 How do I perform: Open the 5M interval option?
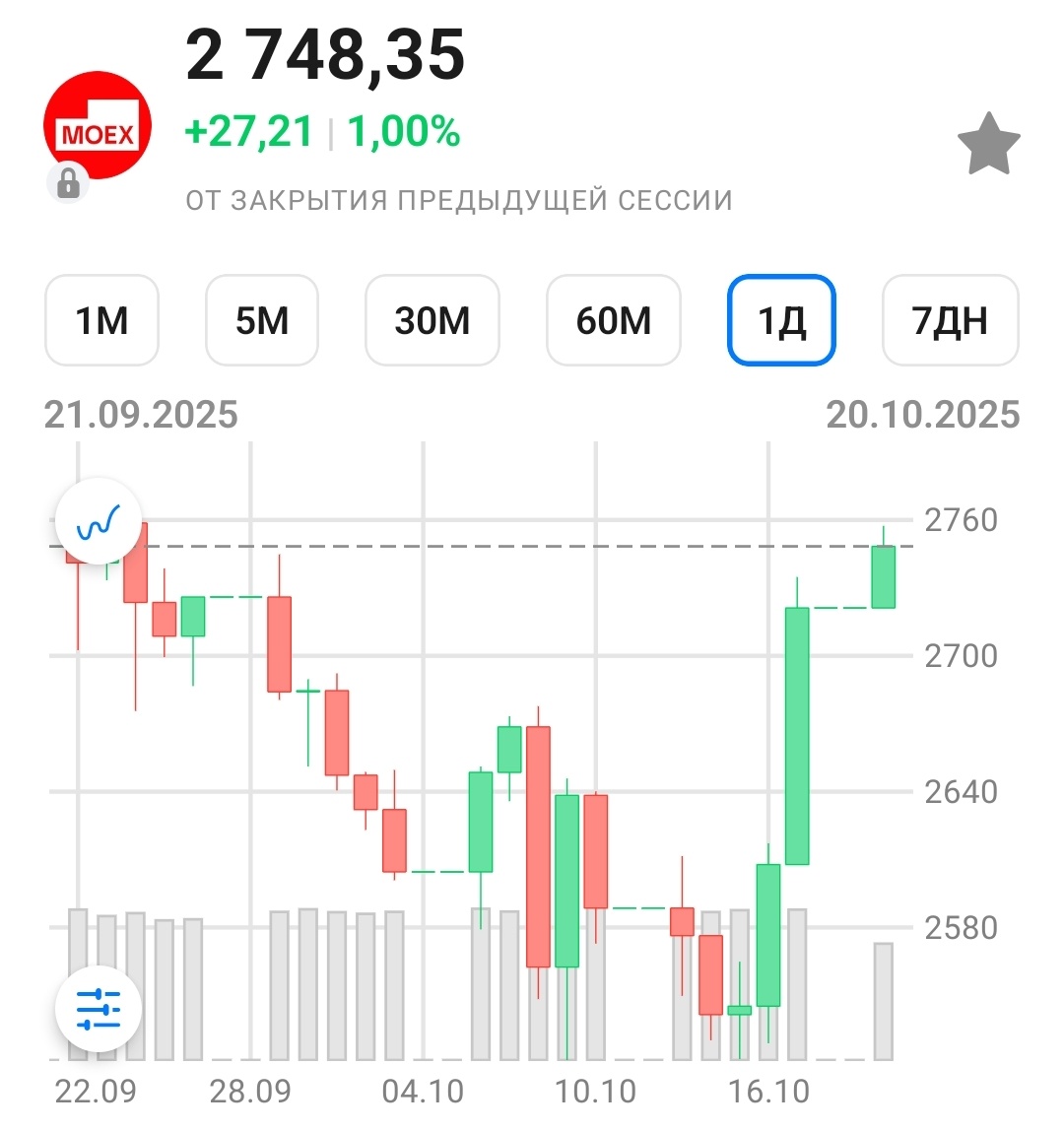pyautogui.click(x=261, y=321)
